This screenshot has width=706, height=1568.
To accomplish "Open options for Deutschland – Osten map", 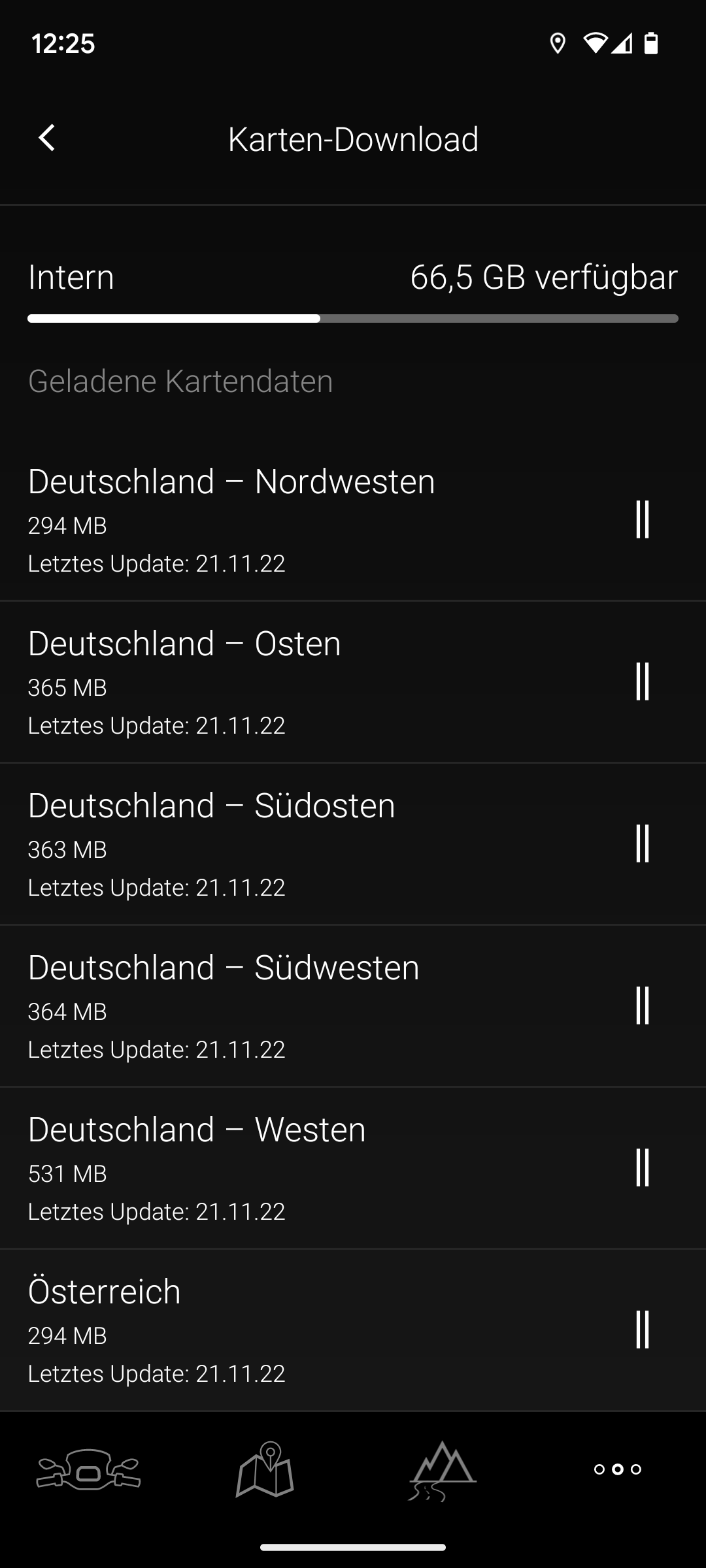I will click(642, 681).
